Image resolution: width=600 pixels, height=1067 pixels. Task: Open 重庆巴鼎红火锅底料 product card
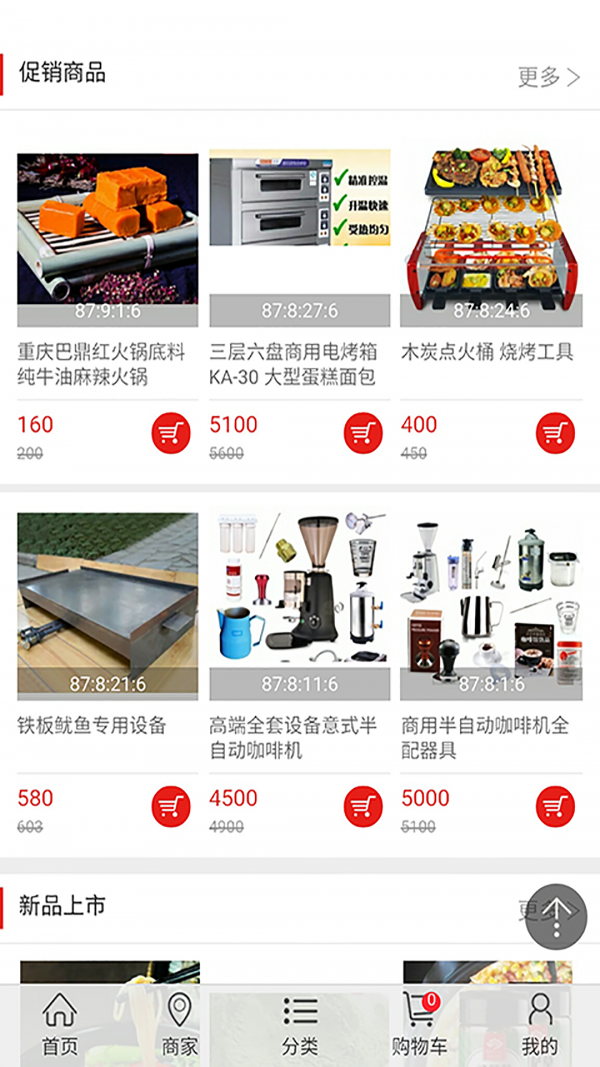[x=107, y=240]
